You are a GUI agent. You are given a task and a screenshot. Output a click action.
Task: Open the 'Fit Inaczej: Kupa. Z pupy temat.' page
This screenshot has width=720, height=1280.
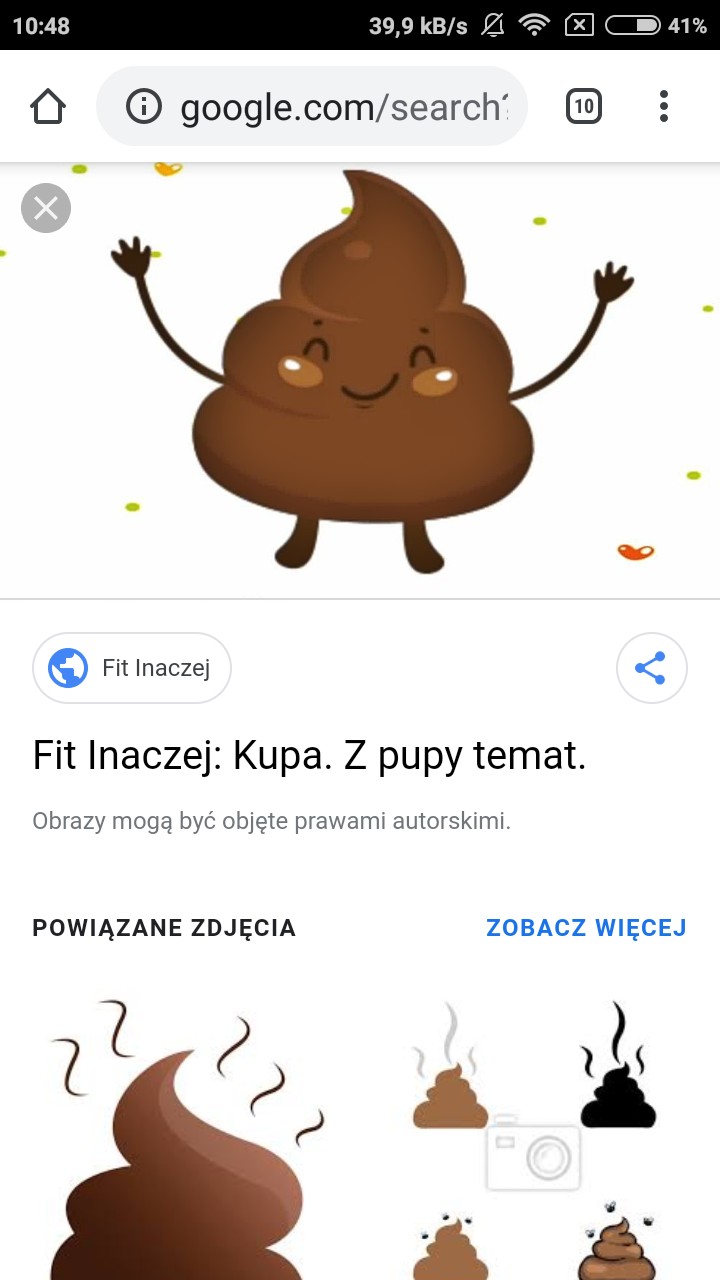[x=309, y=756]
